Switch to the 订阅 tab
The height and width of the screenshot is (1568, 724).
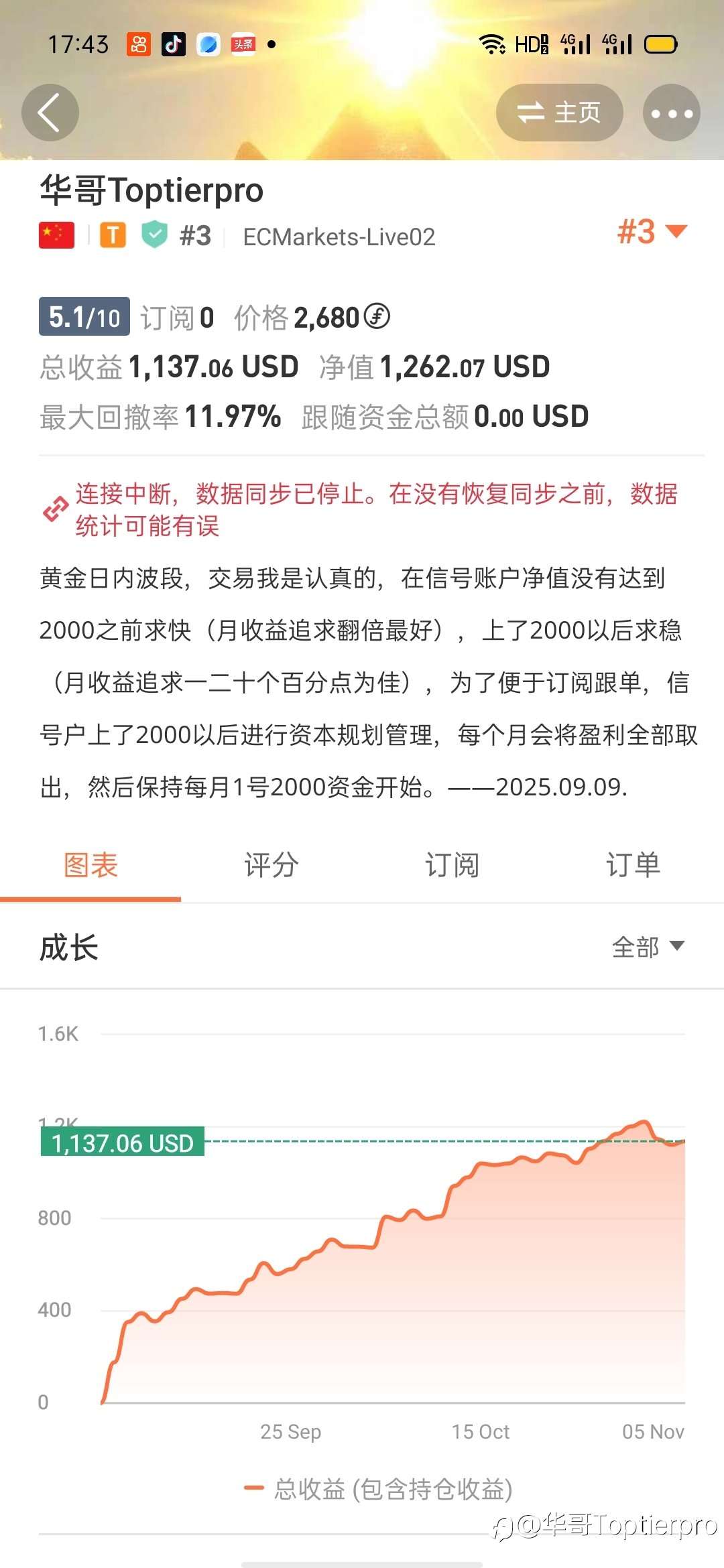click(x=451, y=866)
